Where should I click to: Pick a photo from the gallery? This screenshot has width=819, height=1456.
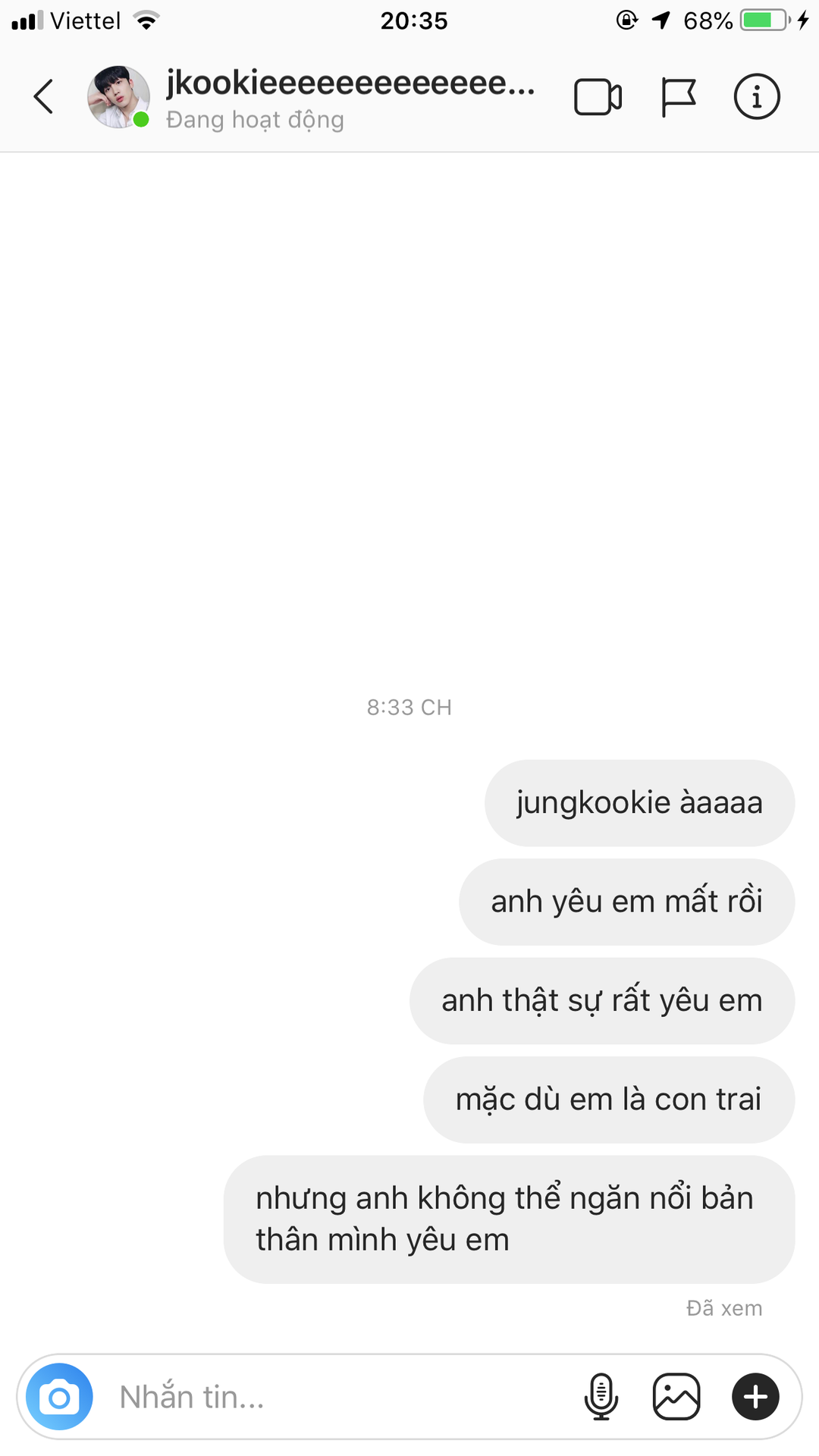(676, 1397)
